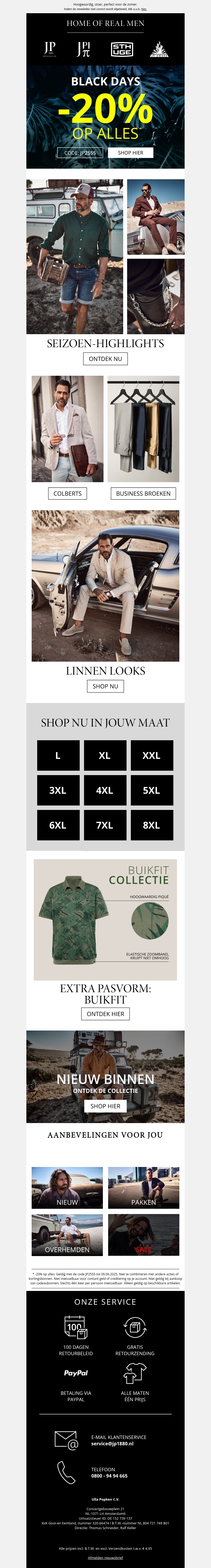The width and height of the screenshot is (211, 1568).
Task: View the OVERHEMDEN tile
Action: point(67,1234)
